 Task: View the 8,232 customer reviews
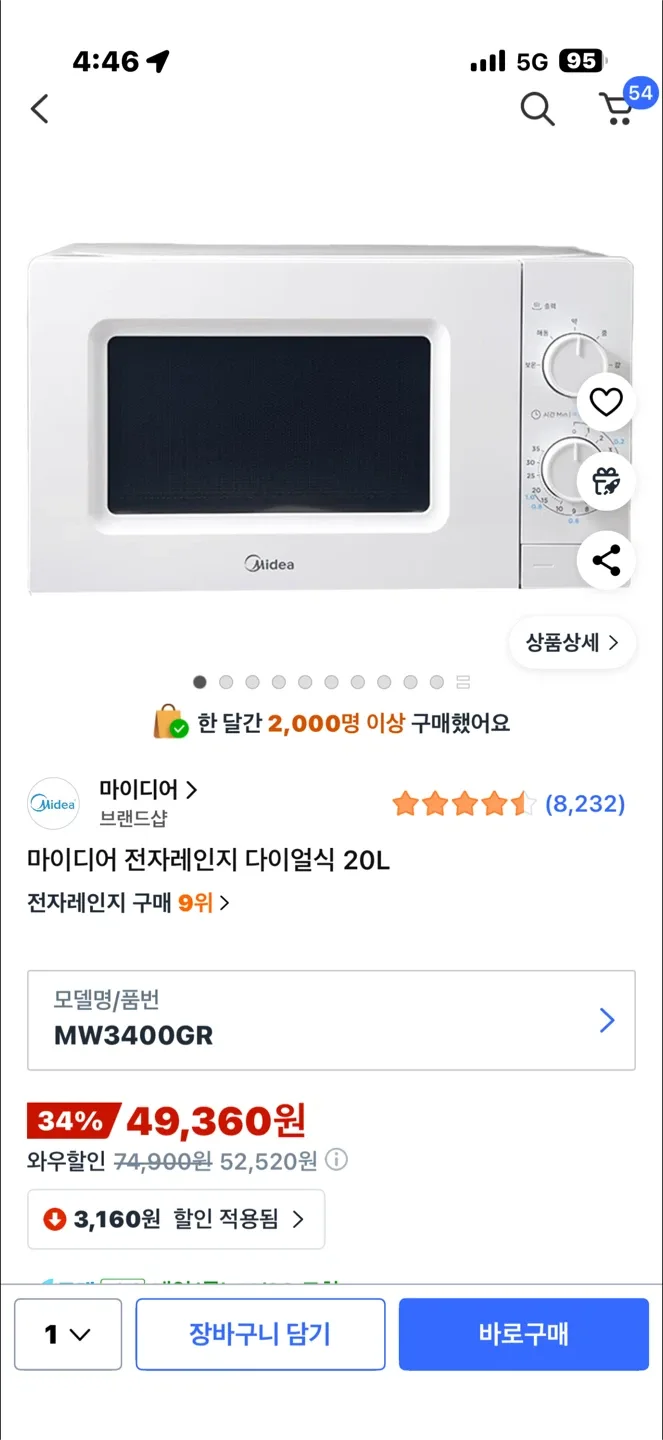coord(584,804)
